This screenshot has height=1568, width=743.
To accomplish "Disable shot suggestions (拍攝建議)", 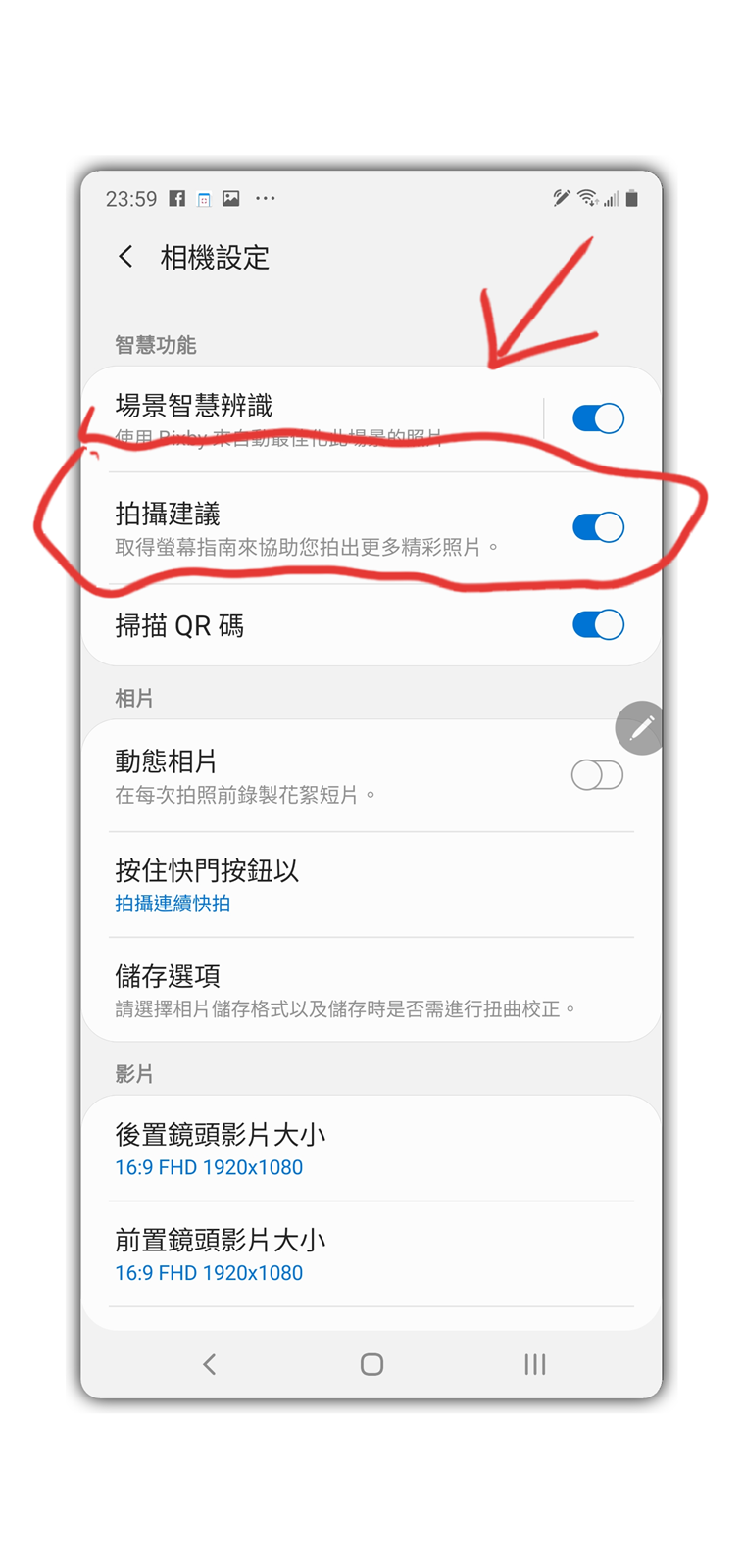I will (x=598, y=527).
